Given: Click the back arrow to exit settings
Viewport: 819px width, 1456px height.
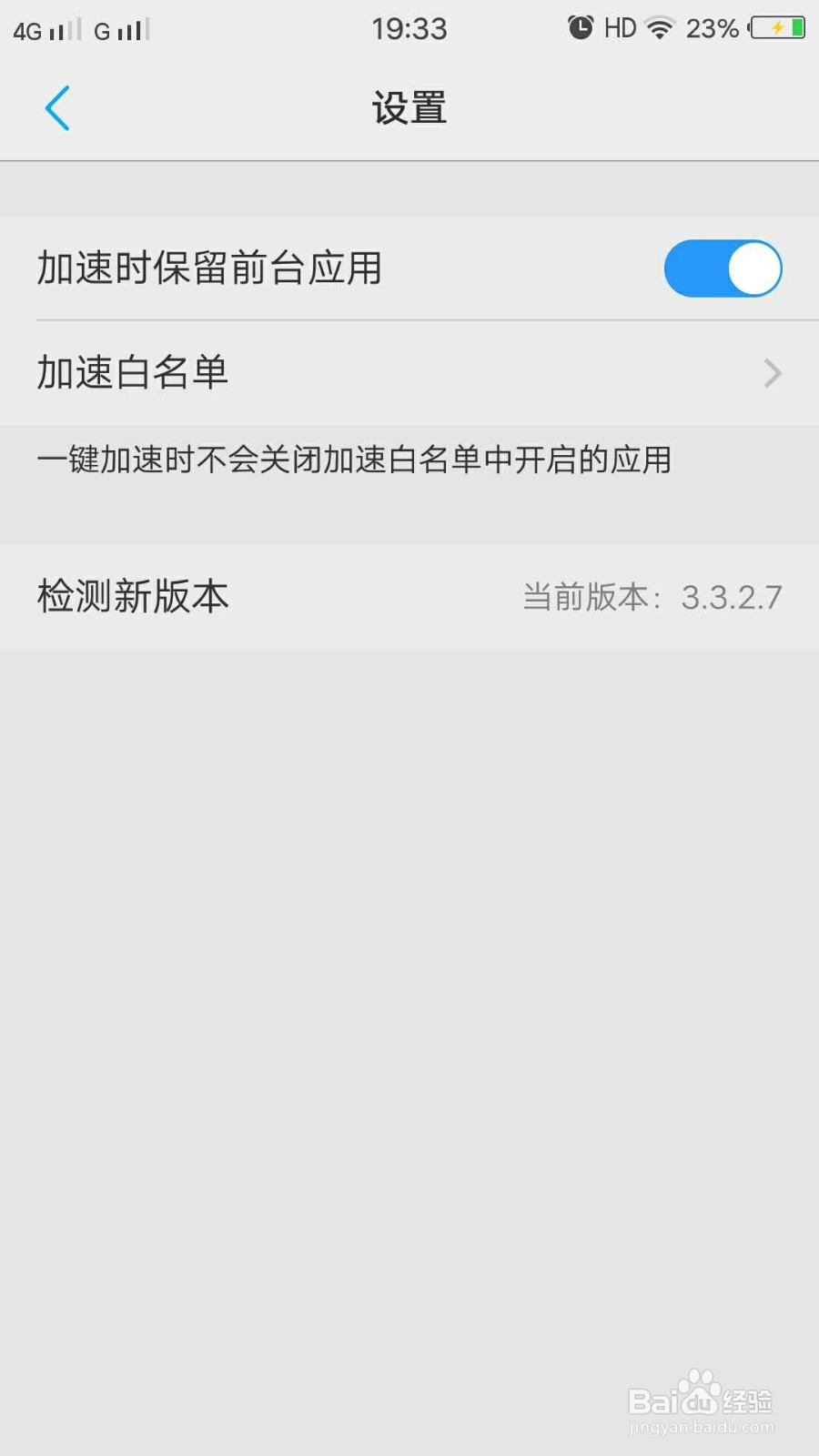Looking at the screenshot, I should click(56, 107).
